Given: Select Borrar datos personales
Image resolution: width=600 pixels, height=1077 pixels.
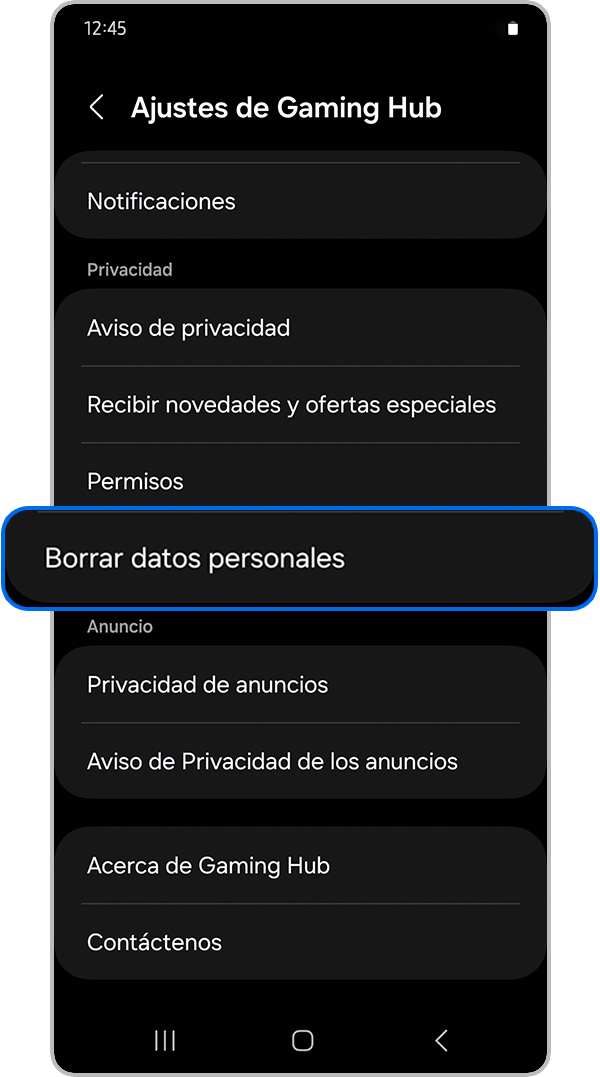Looking at the screenshot, I should [x=300, y=558].
